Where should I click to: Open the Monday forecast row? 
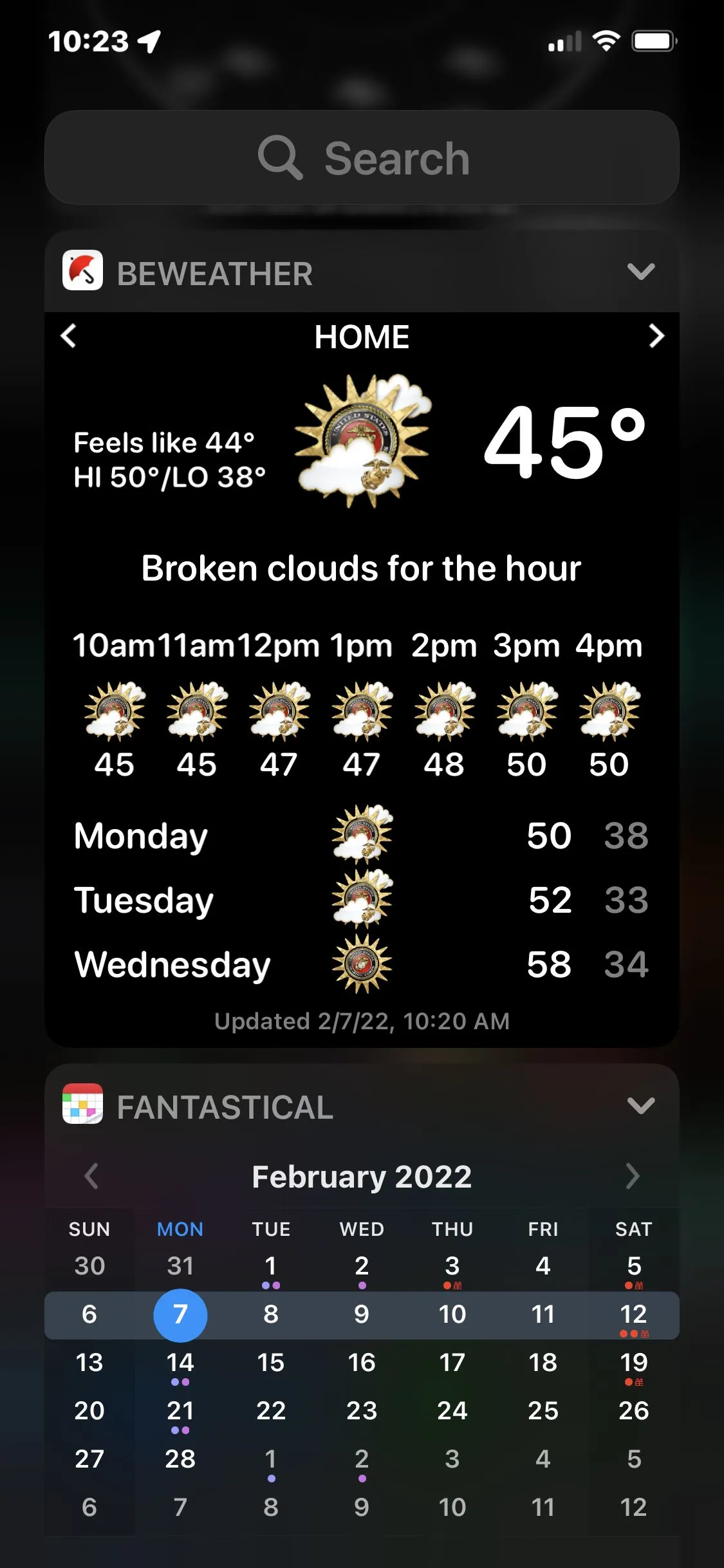[x=362, y=835]
